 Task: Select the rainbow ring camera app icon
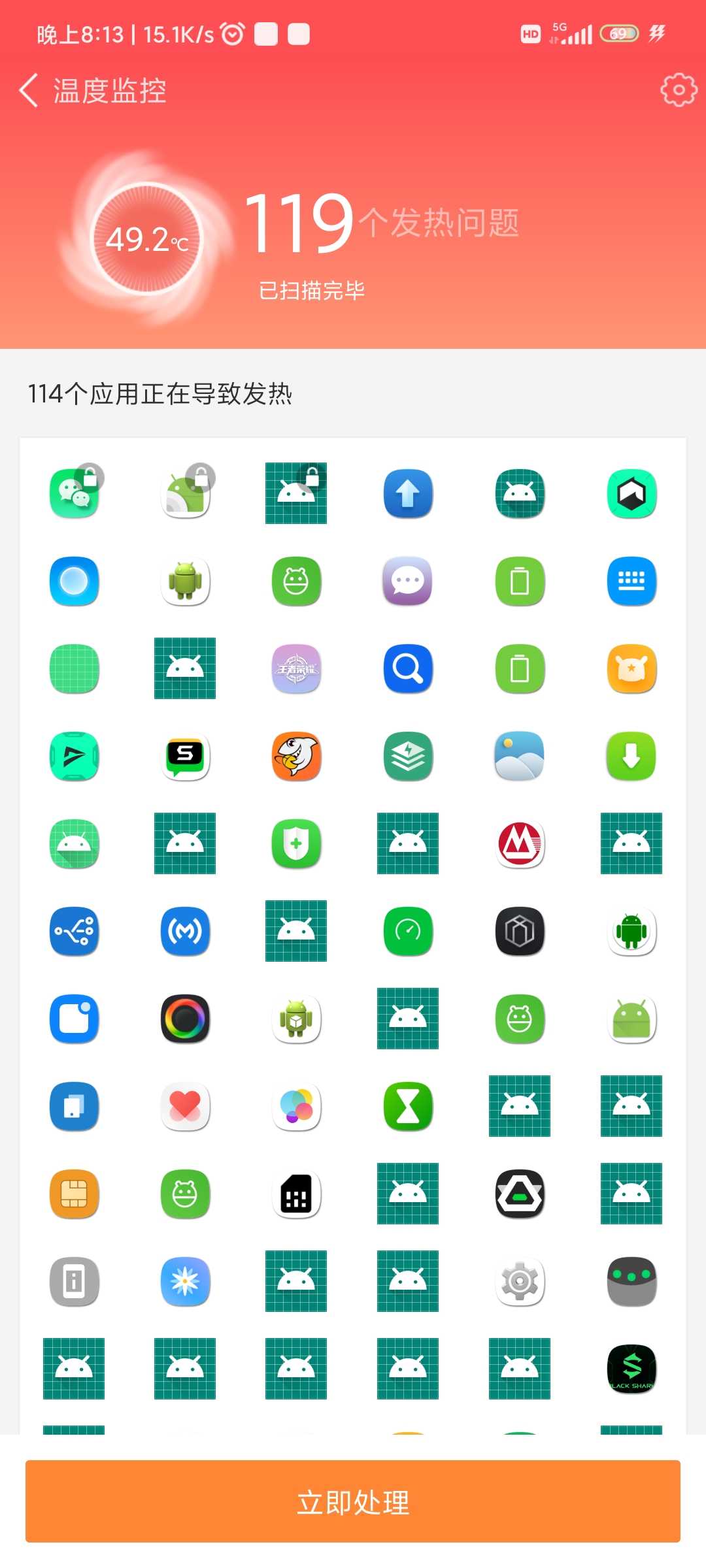(185, 1019)
